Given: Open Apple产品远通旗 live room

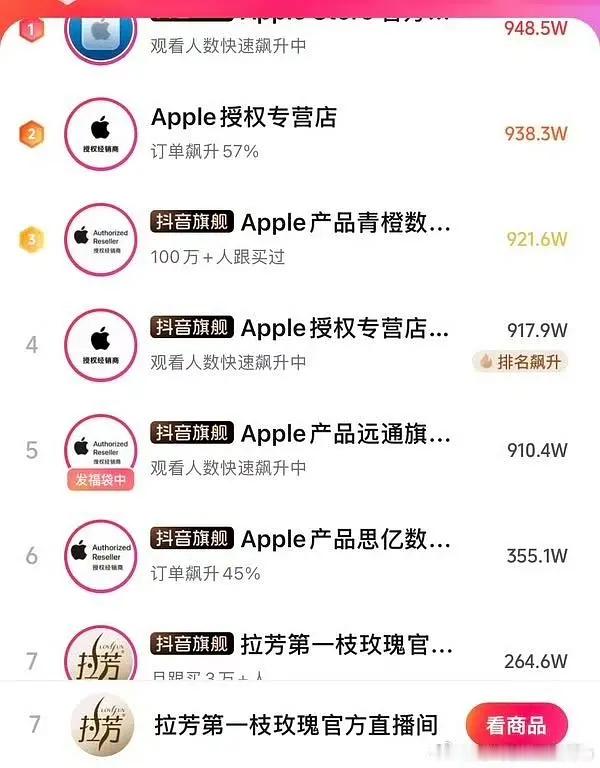Looking at the screenshot, I should (x=300, y=451).
